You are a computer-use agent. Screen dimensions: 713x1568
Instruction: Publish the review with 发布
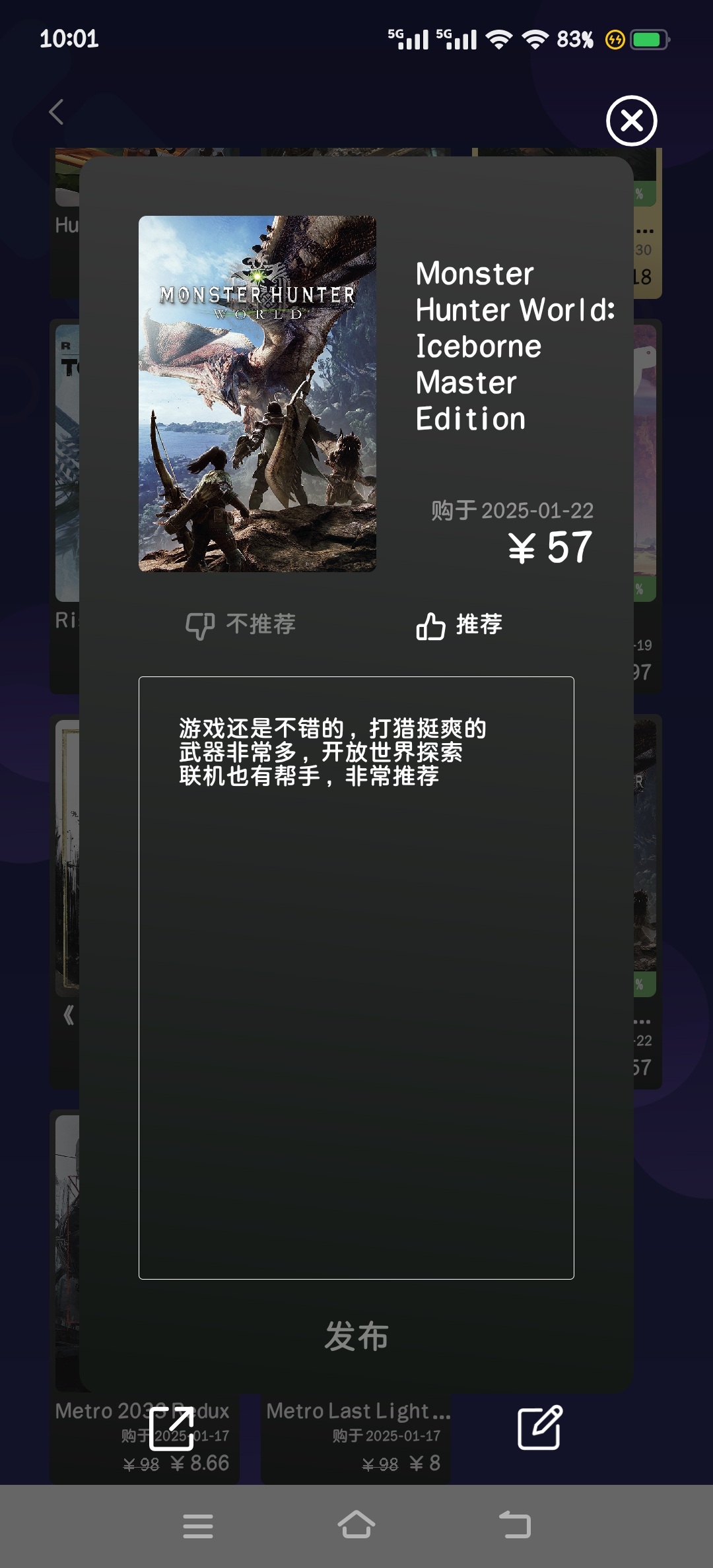point(356,1336)
